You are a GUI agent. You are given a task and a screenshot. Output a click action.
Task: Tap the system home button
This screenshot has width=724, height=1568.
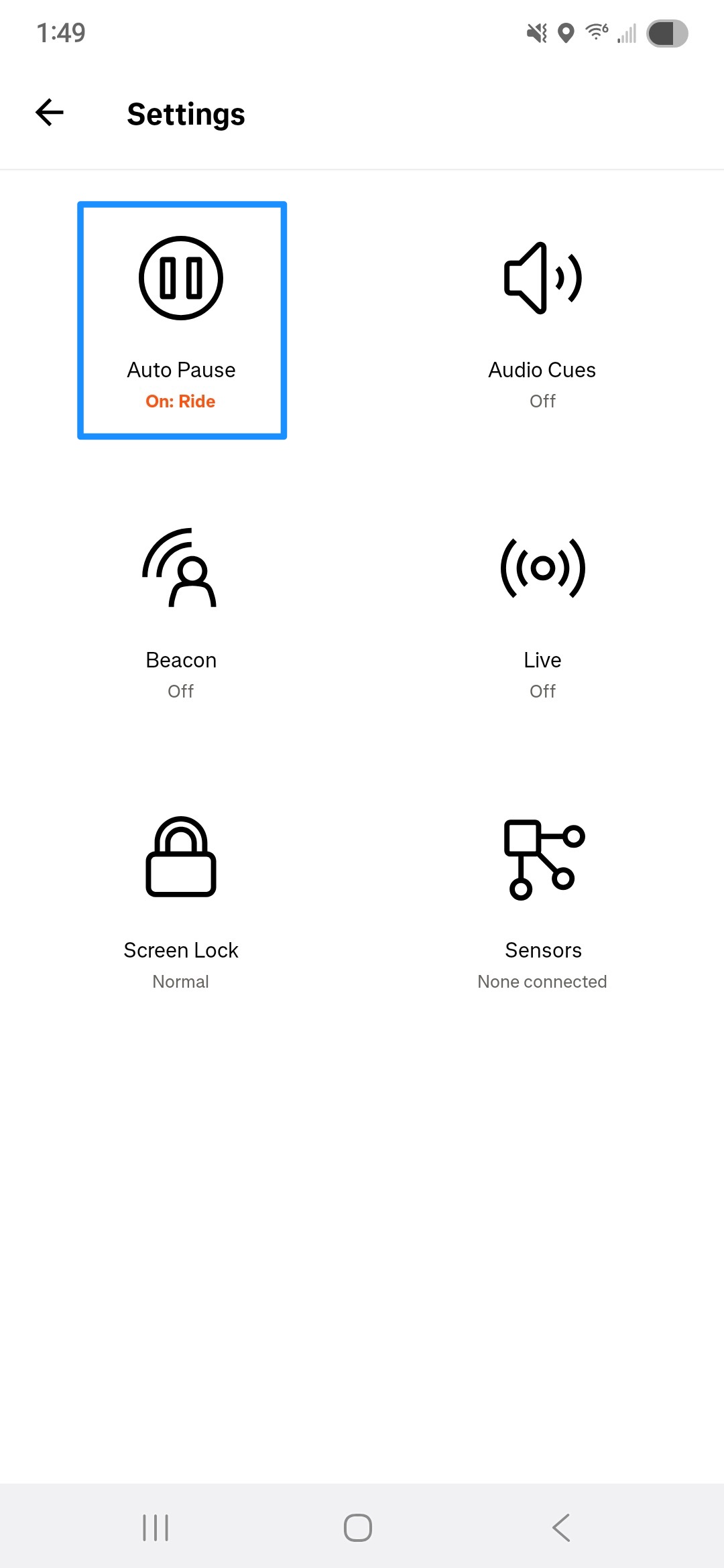[358, 1528]
